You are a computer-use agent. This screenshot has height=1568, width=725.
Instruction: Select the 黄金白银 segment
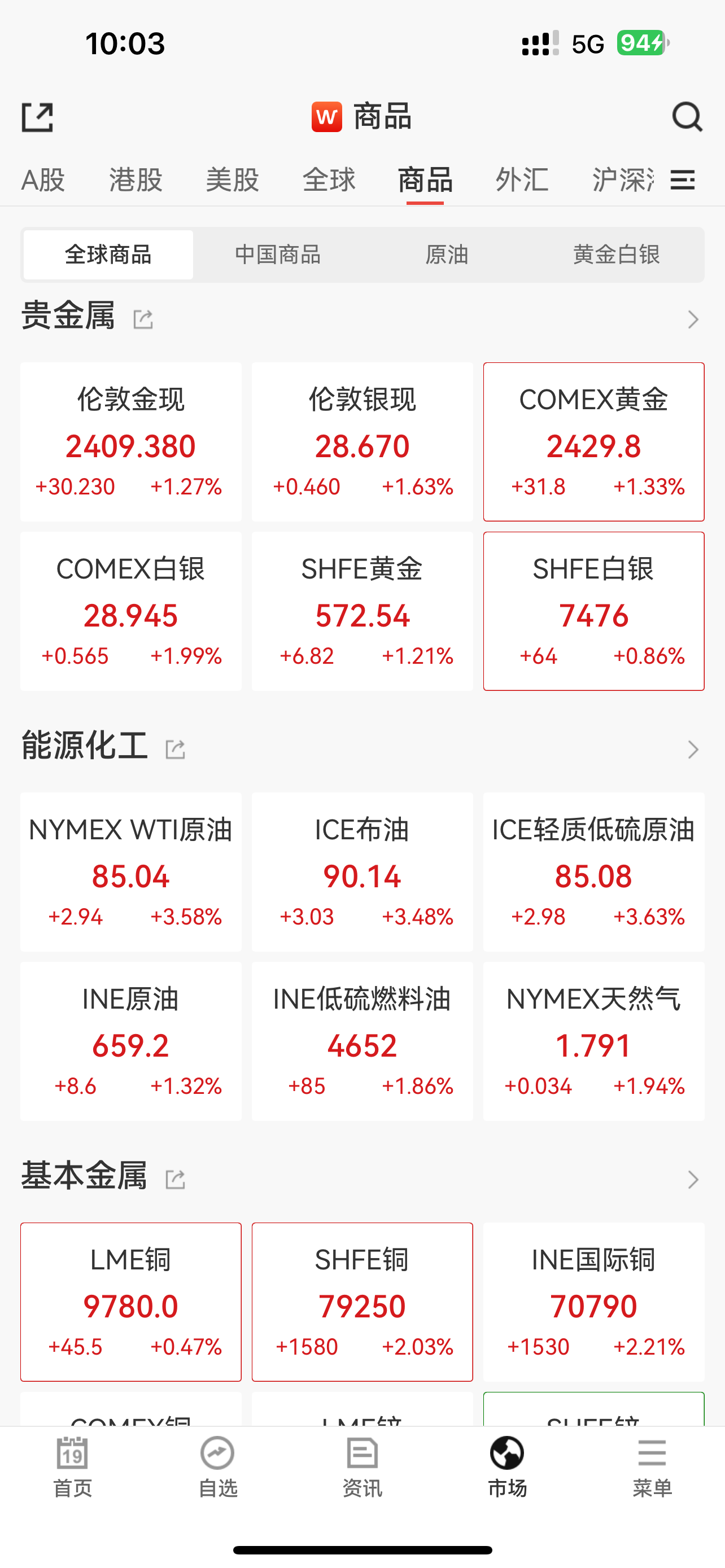pos(616,255)
